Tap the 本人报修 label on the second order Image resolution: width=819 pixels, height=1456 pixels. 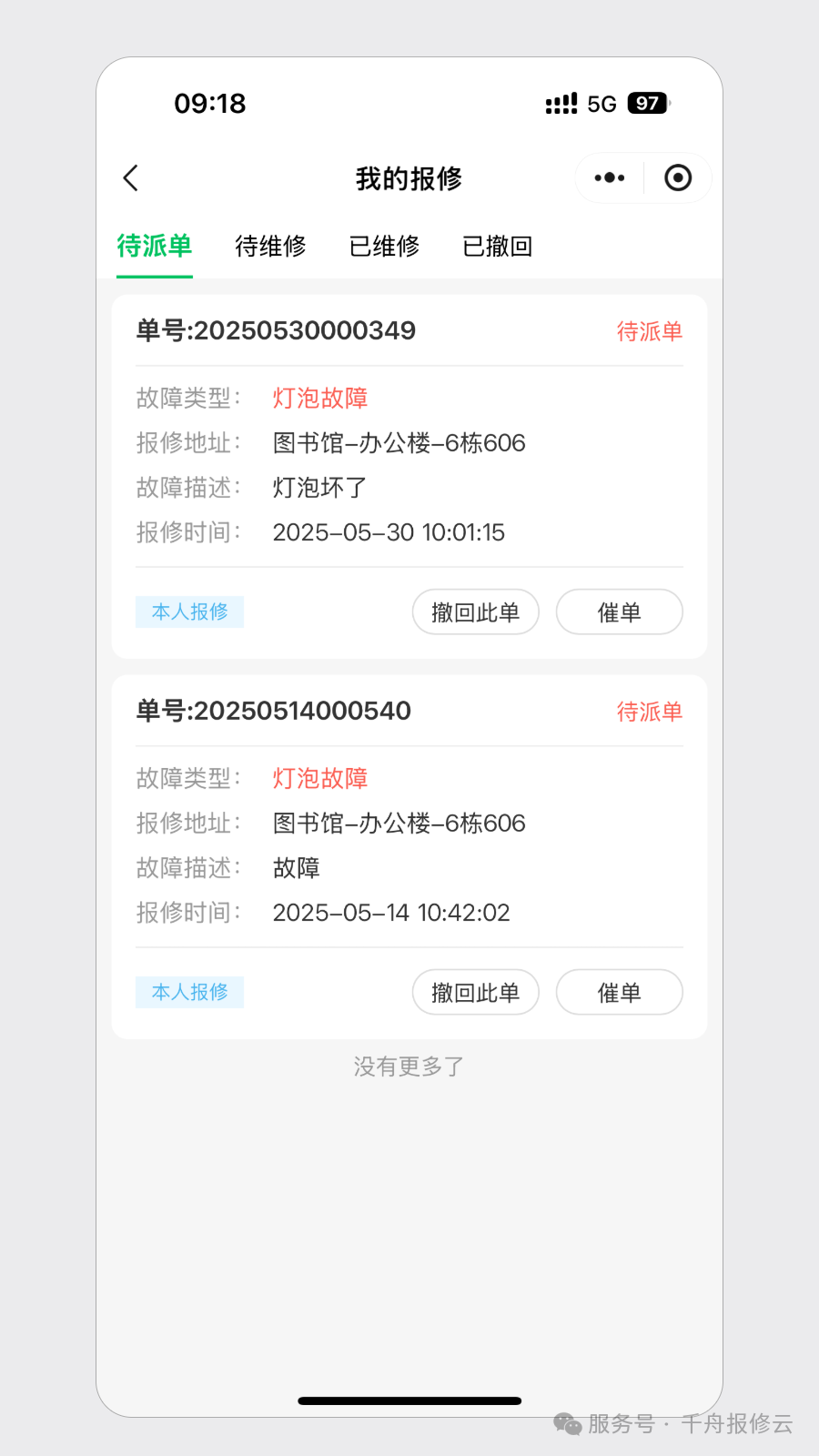point(189,992)
